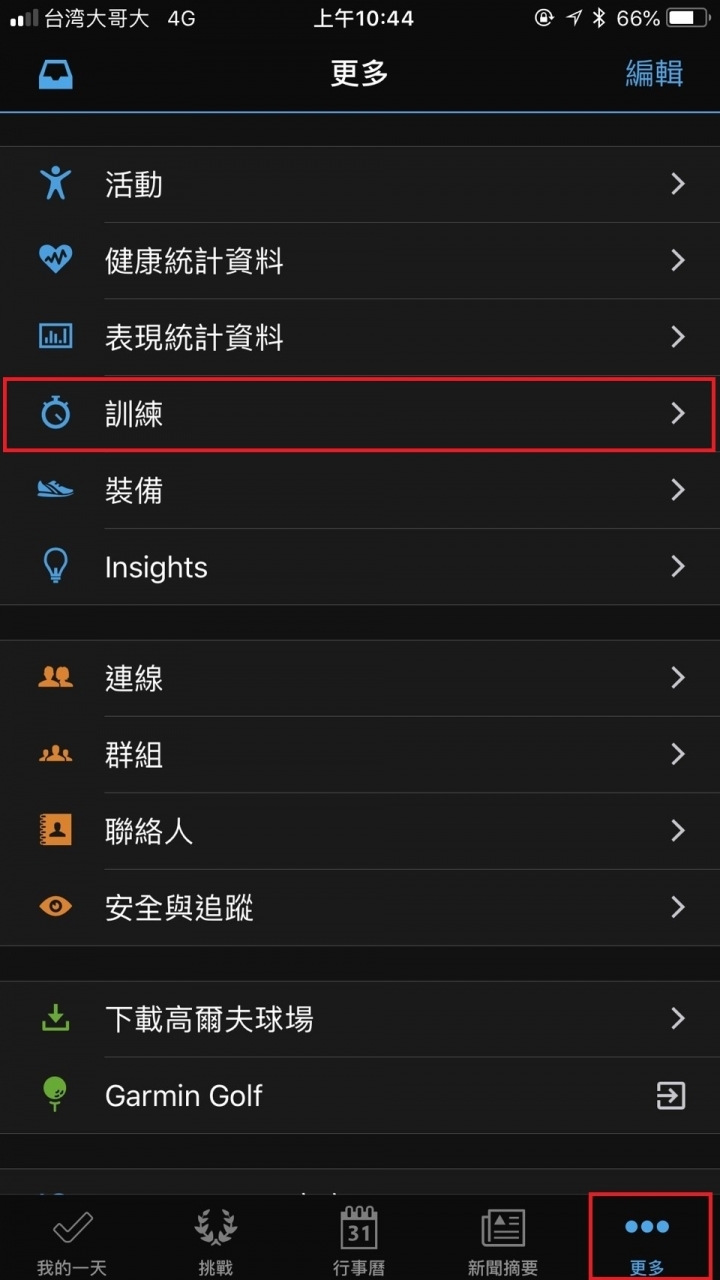Select the 新聞摘要 news feed tab

pos(503,1237)
